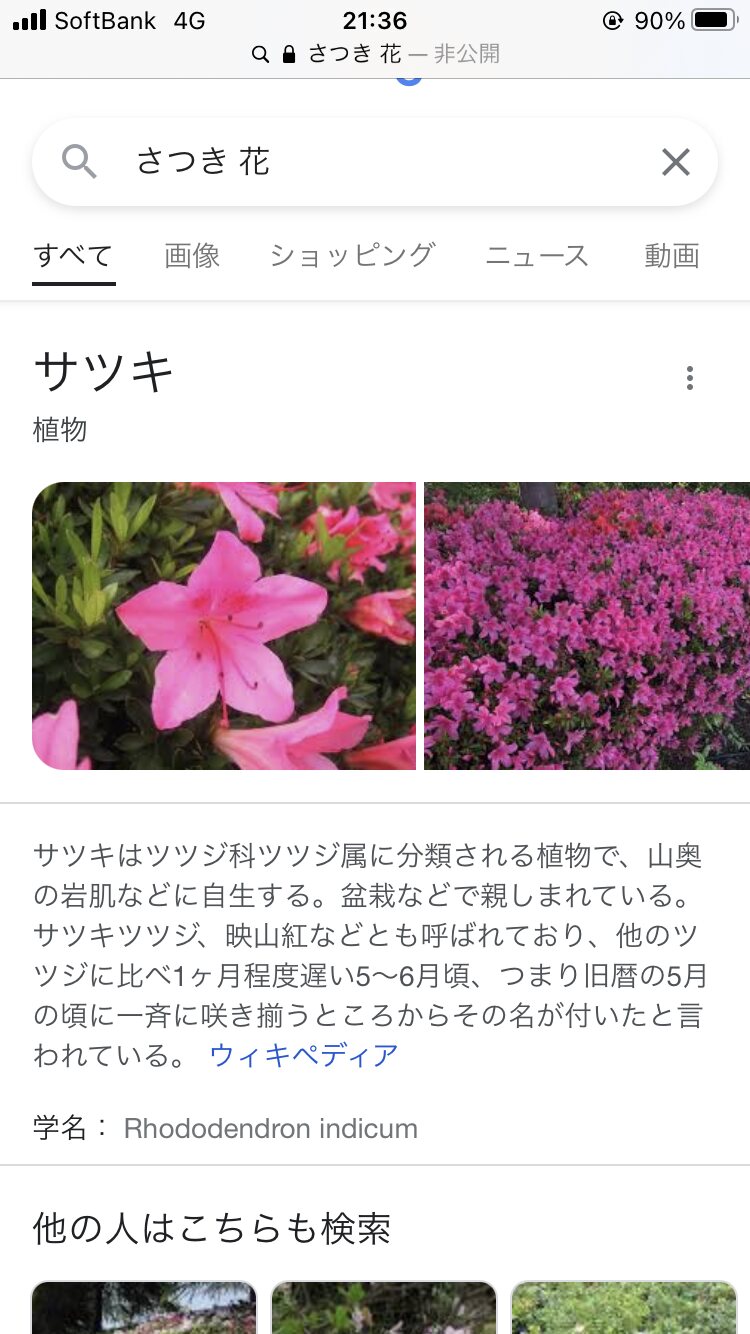The width and height of the screenshot is (750, 1334).
Task: Open the close-up pink flower photo
Action: click(224, 626)
